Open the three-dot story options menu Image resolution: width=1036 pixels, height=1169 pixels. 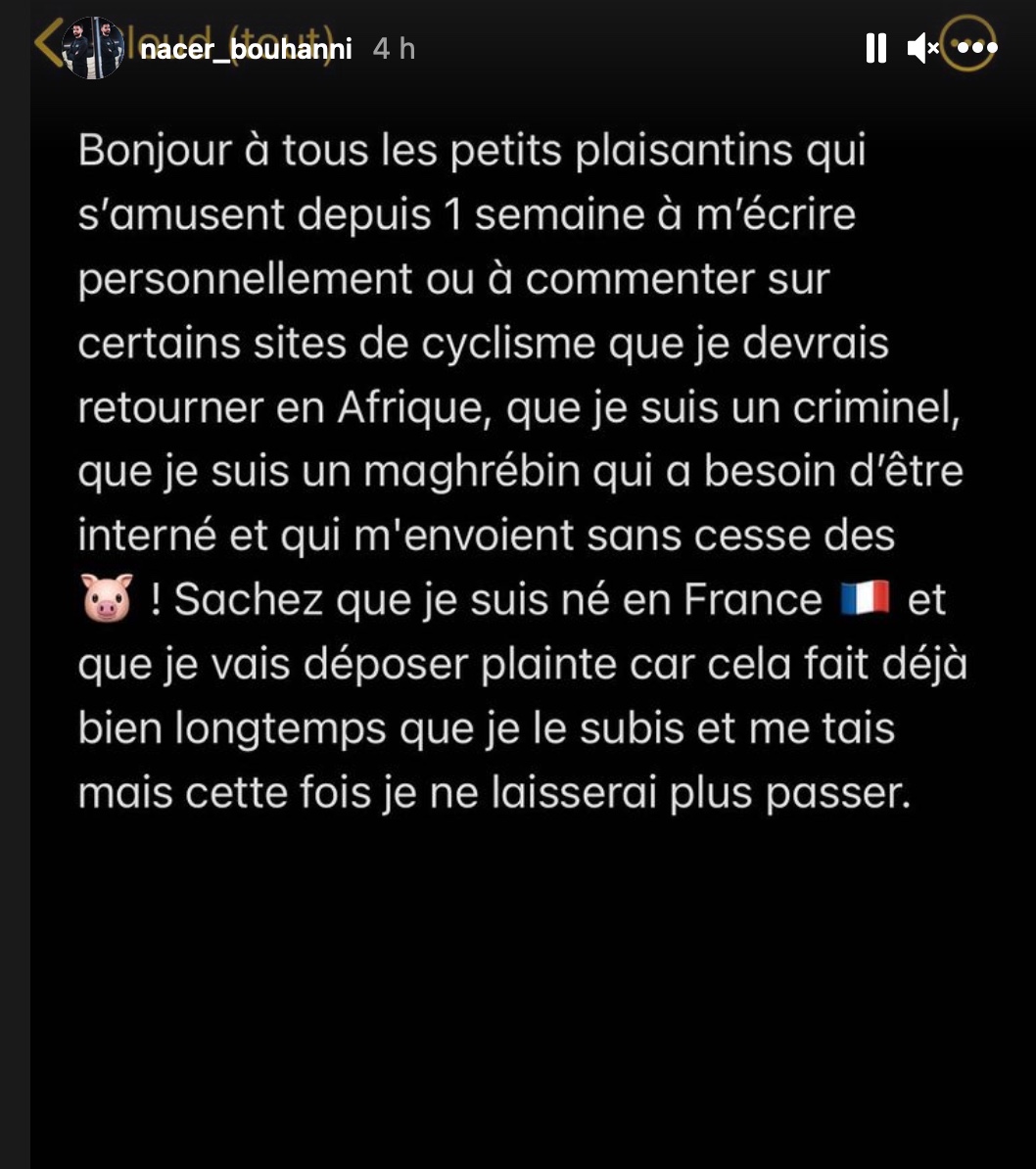click(x=976, y=47)
